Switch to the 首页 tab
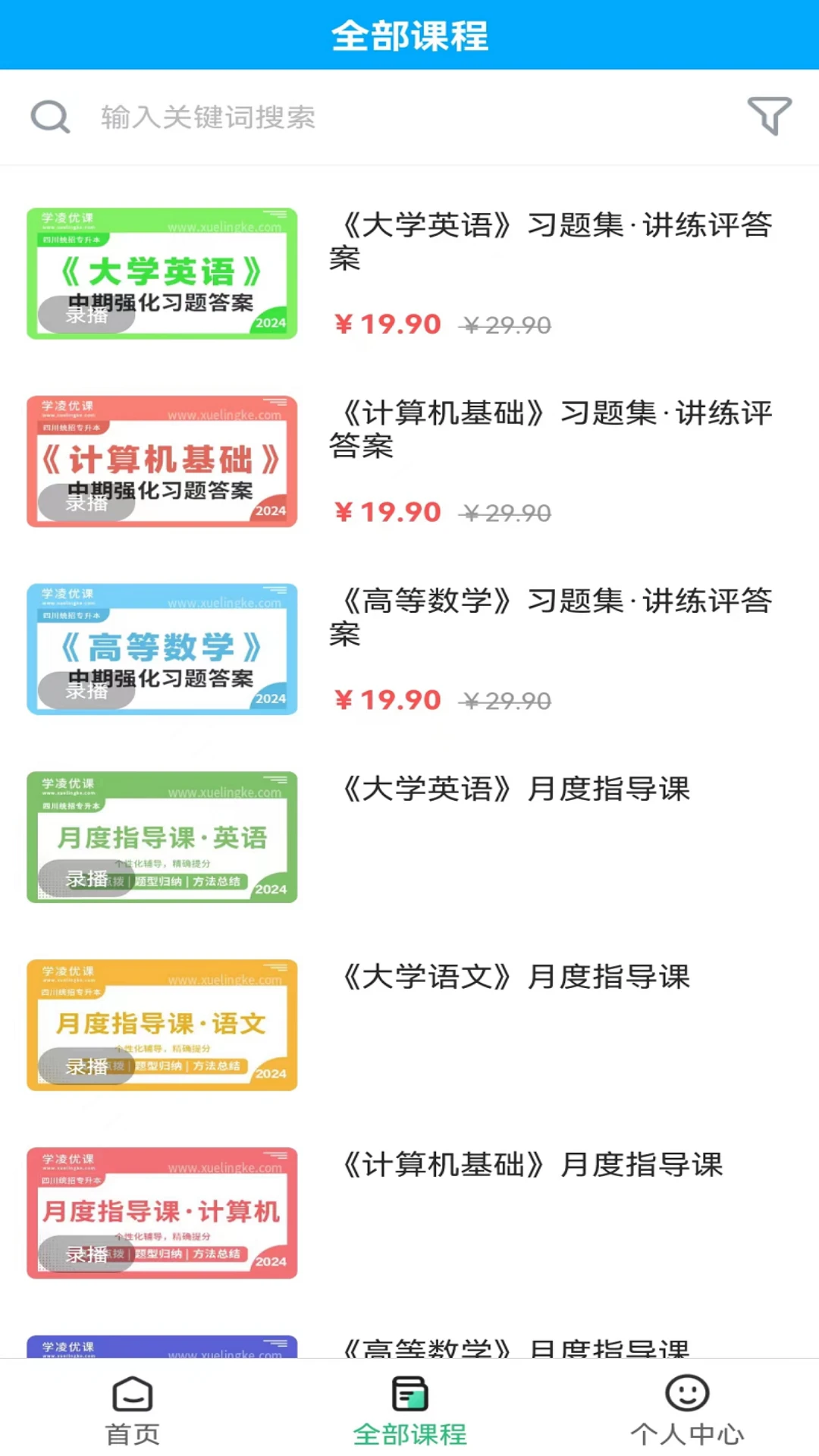This screenshot has width=819, height=1456. tap(132, 1410)
